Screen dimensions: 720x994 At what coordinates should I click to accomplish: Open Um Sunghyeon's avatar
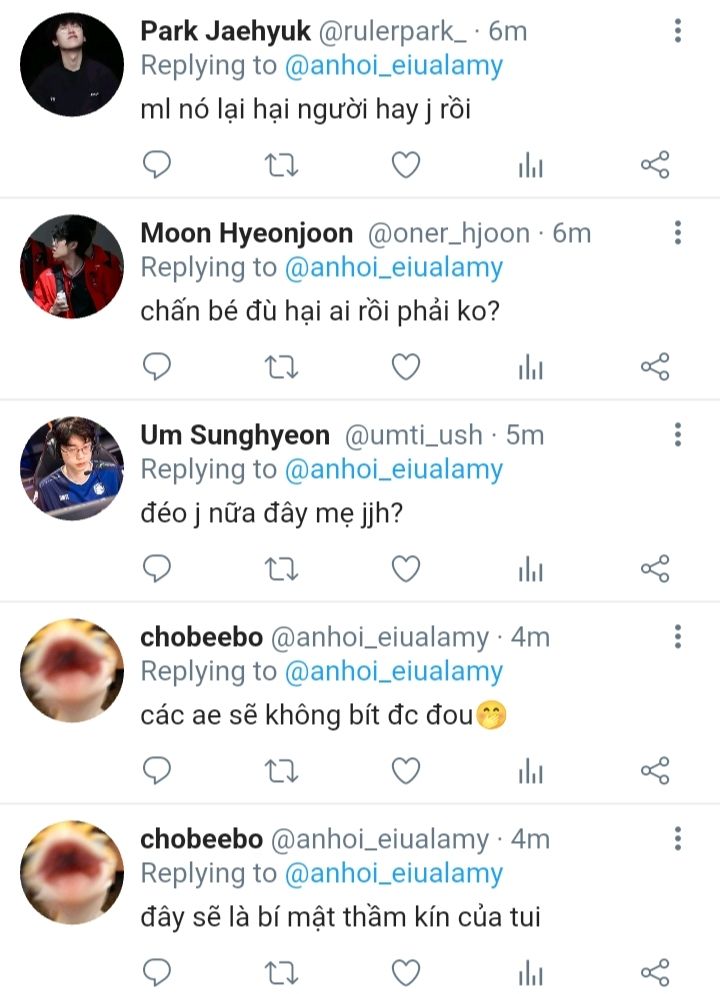(72, 469)
